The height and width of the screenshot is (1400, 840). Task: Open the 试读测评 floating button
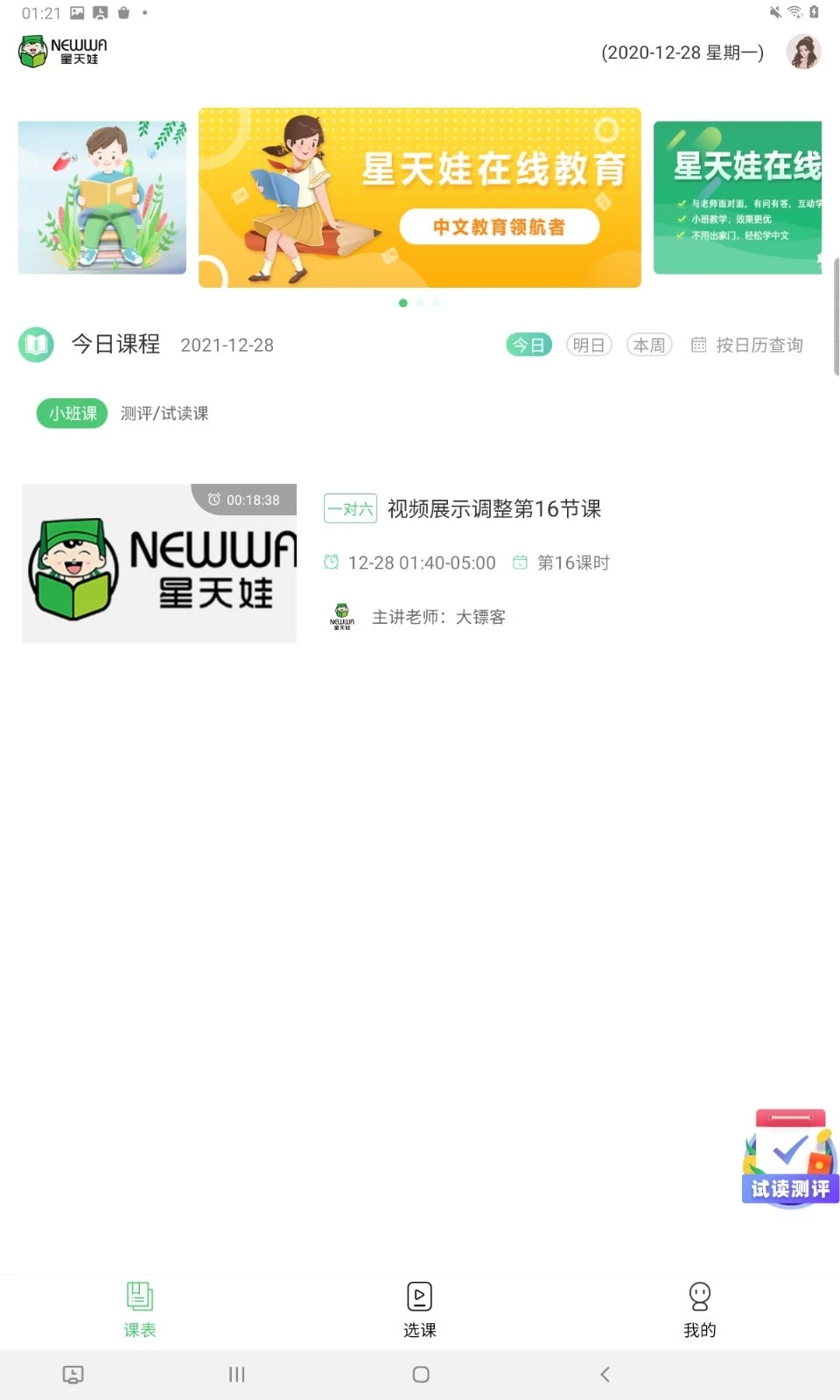tap(788, 1157)
